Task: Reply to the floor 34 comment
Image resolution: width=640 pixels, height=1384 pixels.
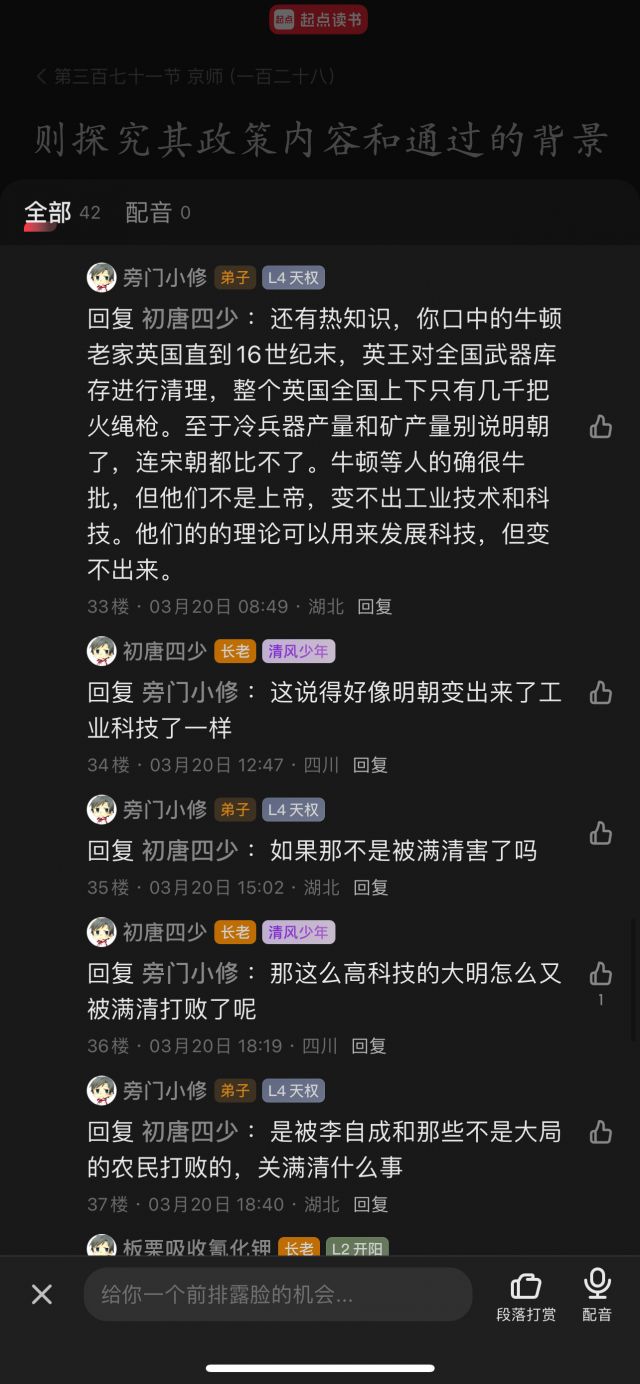Action: (x=371, y=765)
